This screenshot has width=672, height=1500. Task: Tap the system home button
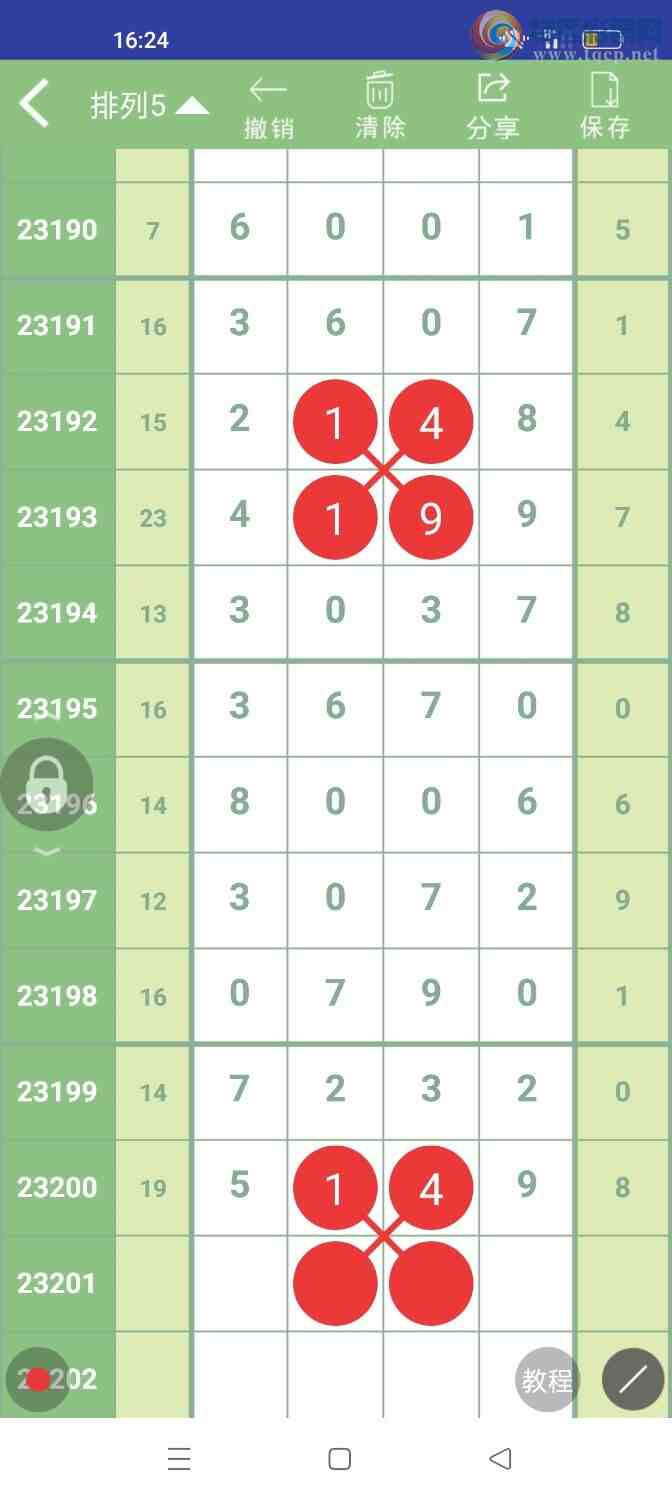tap(340, 1459)
